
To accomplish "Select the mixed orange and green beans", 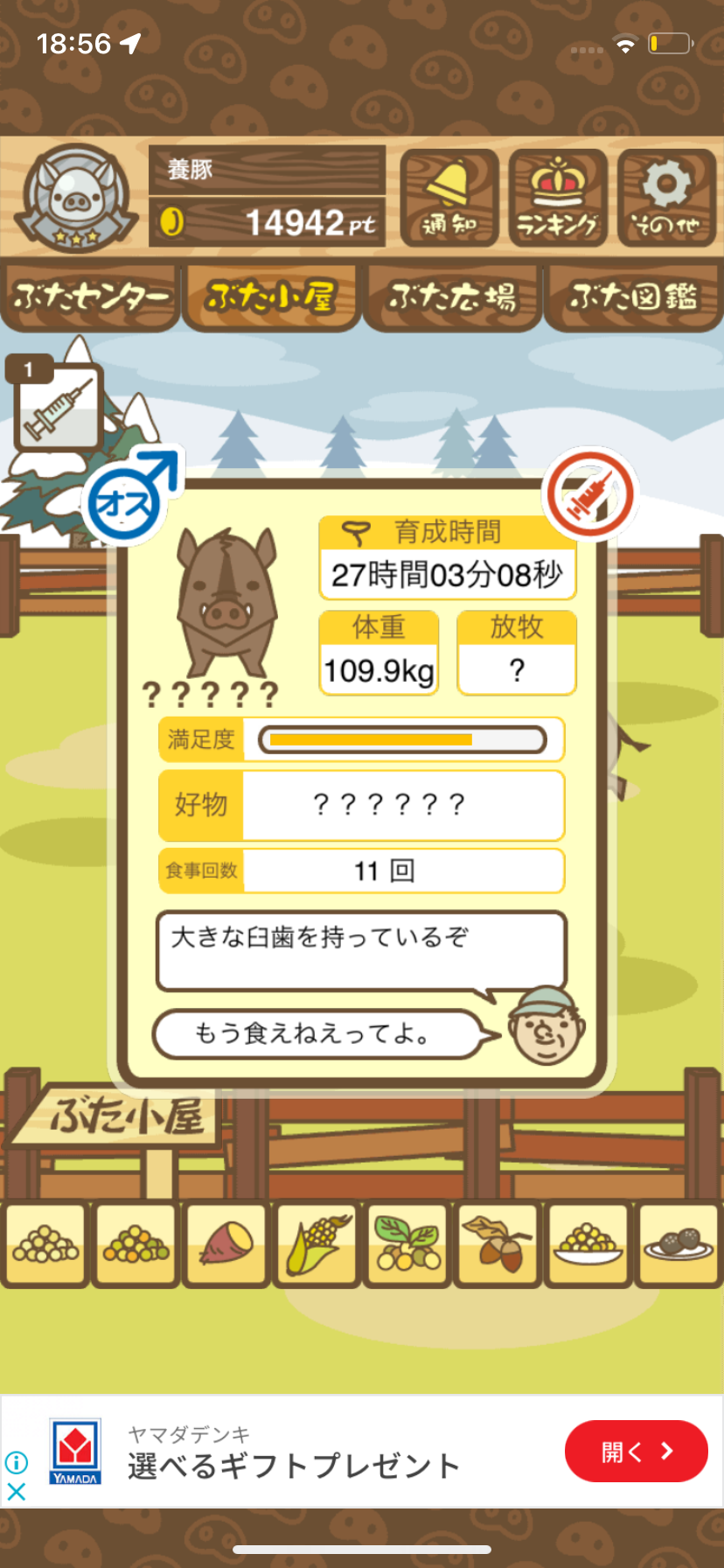I will point(136,1244).
